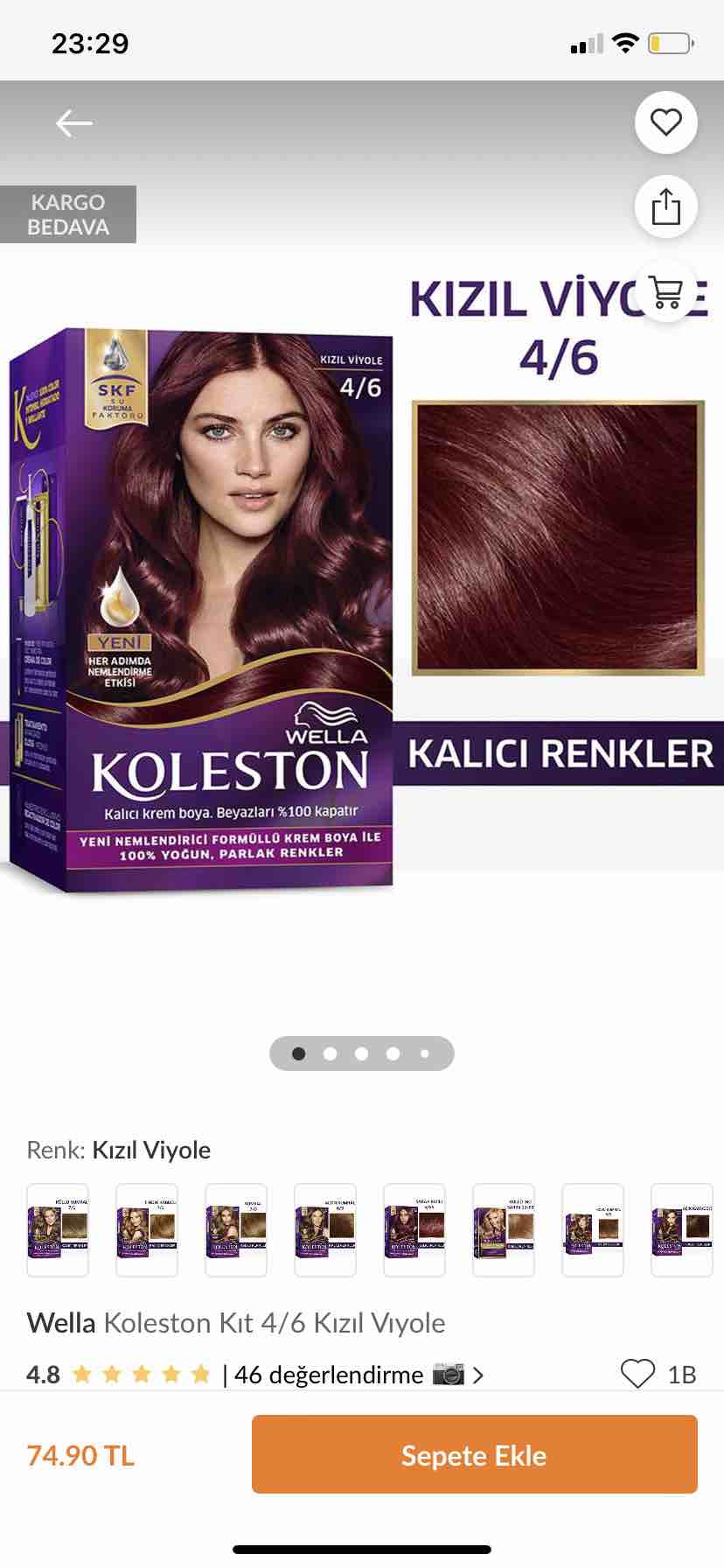Like the product using the 1B heart
This screenshot has width=724, height=1568.
coord(637,1374)
